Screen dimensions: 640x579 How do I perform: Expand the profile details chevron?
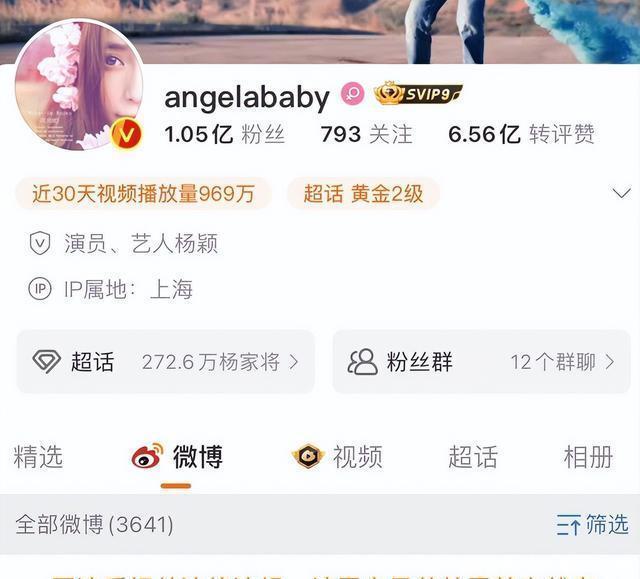pos(621,193)
